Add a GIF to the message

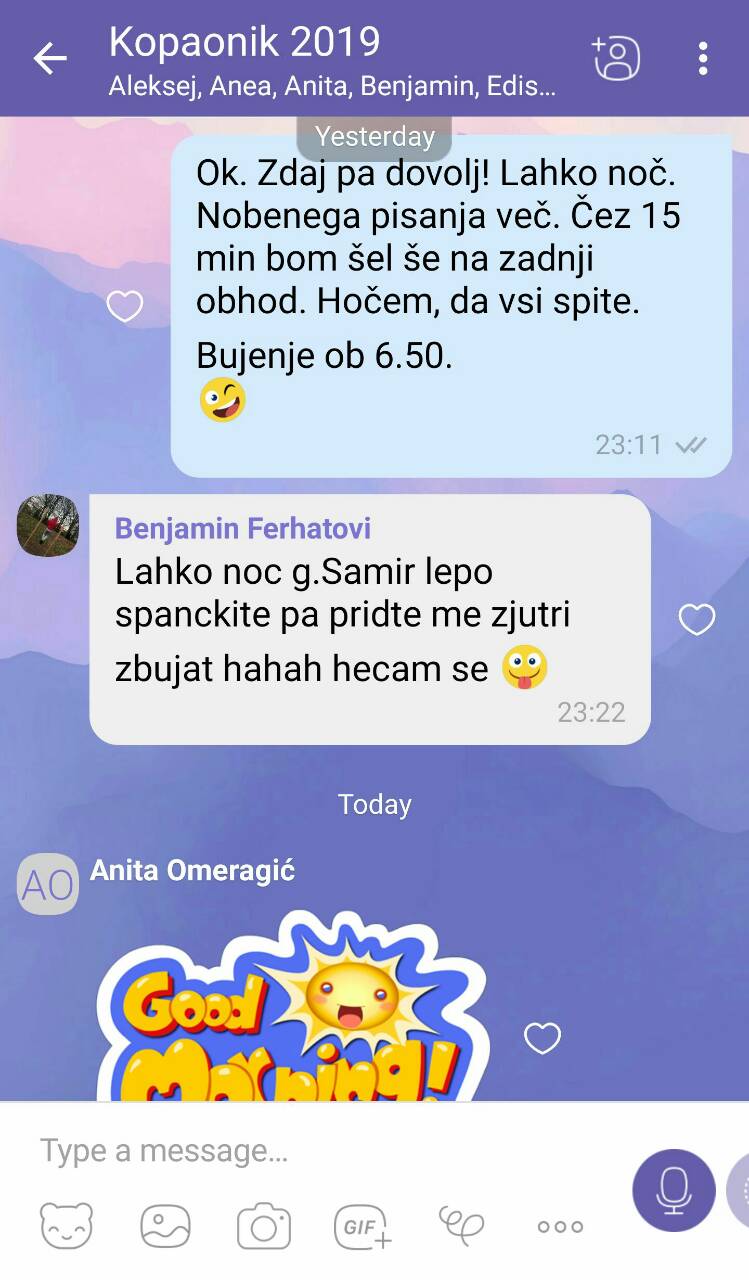(362, 1227)
